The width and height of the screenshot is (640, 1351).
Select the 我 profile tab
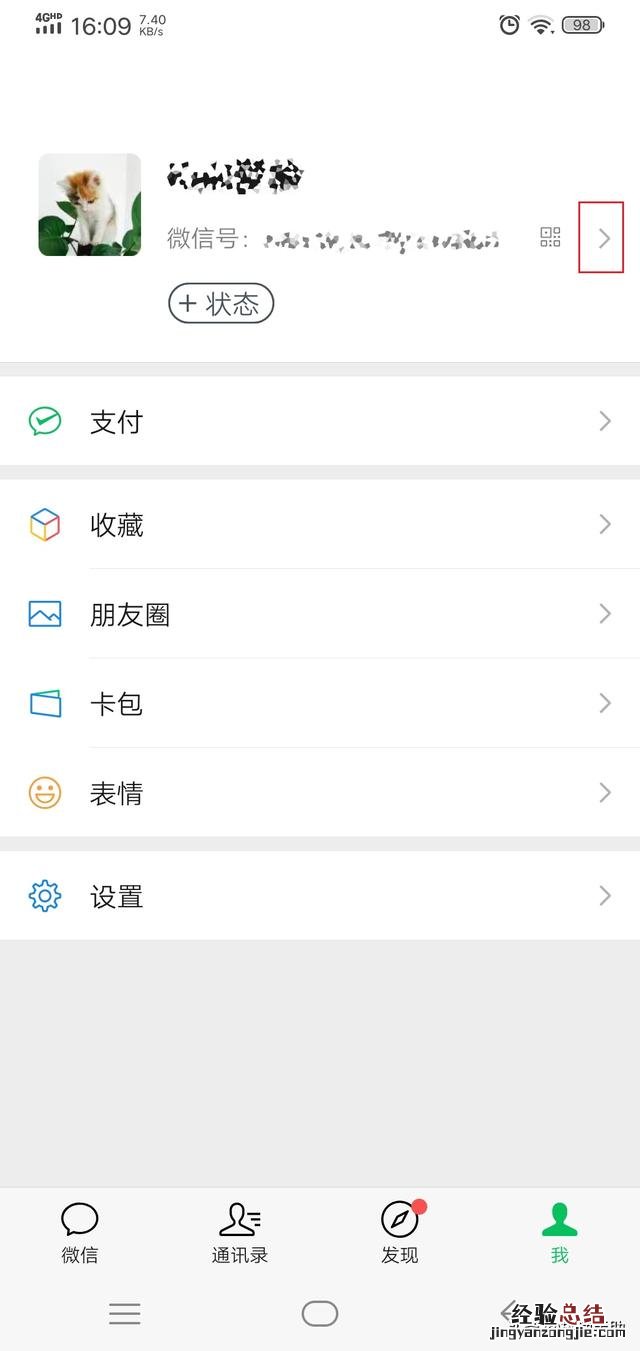tap(560, 1233)
